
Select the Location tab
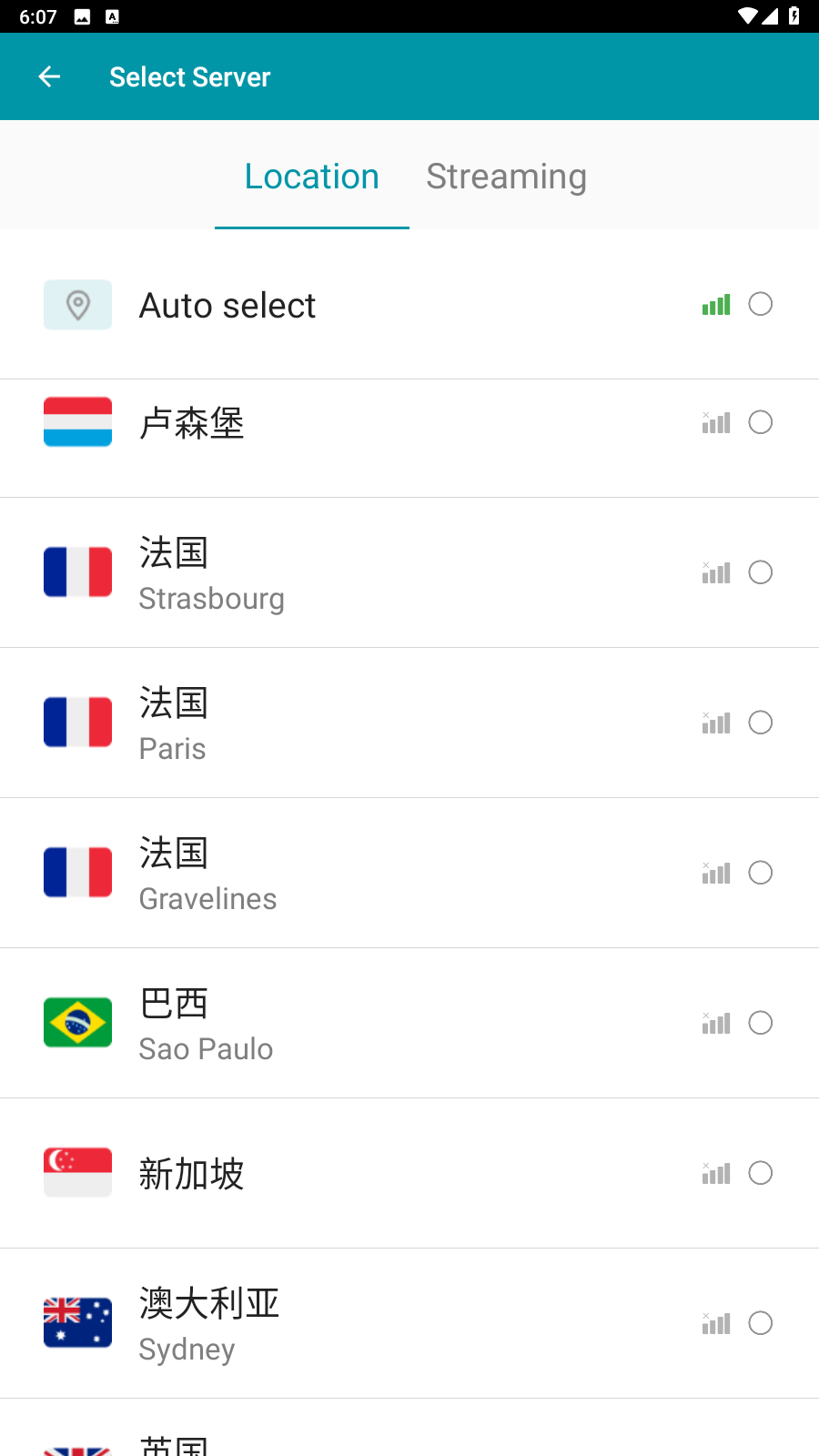click(x=311, y=177)
